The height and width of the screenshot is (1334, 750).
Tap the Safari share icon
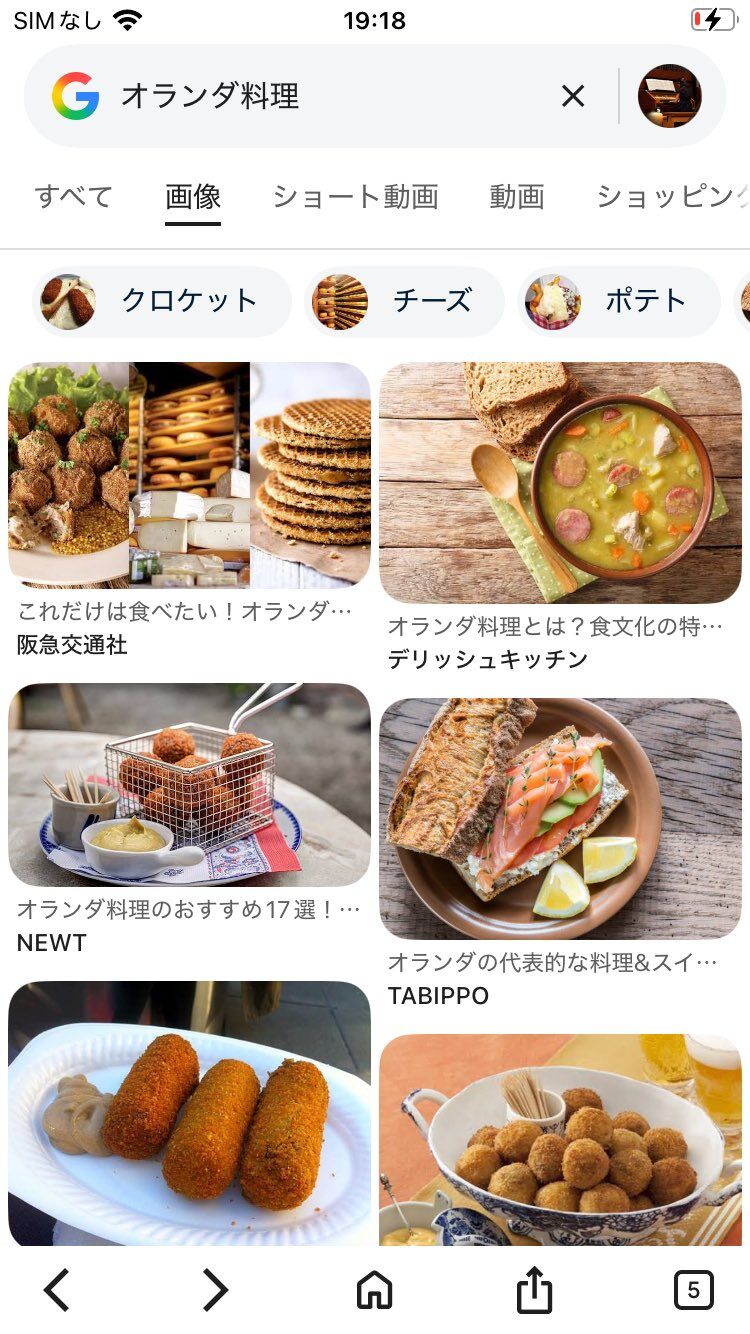(537, 1290)
